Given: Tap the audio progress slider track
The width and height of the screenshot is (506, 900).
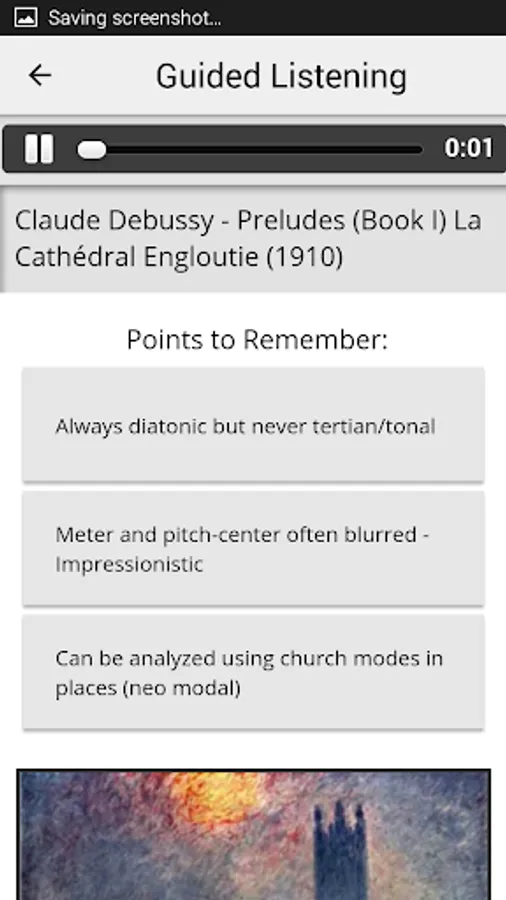Looking at the screenshot, I should (x=250, y=150).
